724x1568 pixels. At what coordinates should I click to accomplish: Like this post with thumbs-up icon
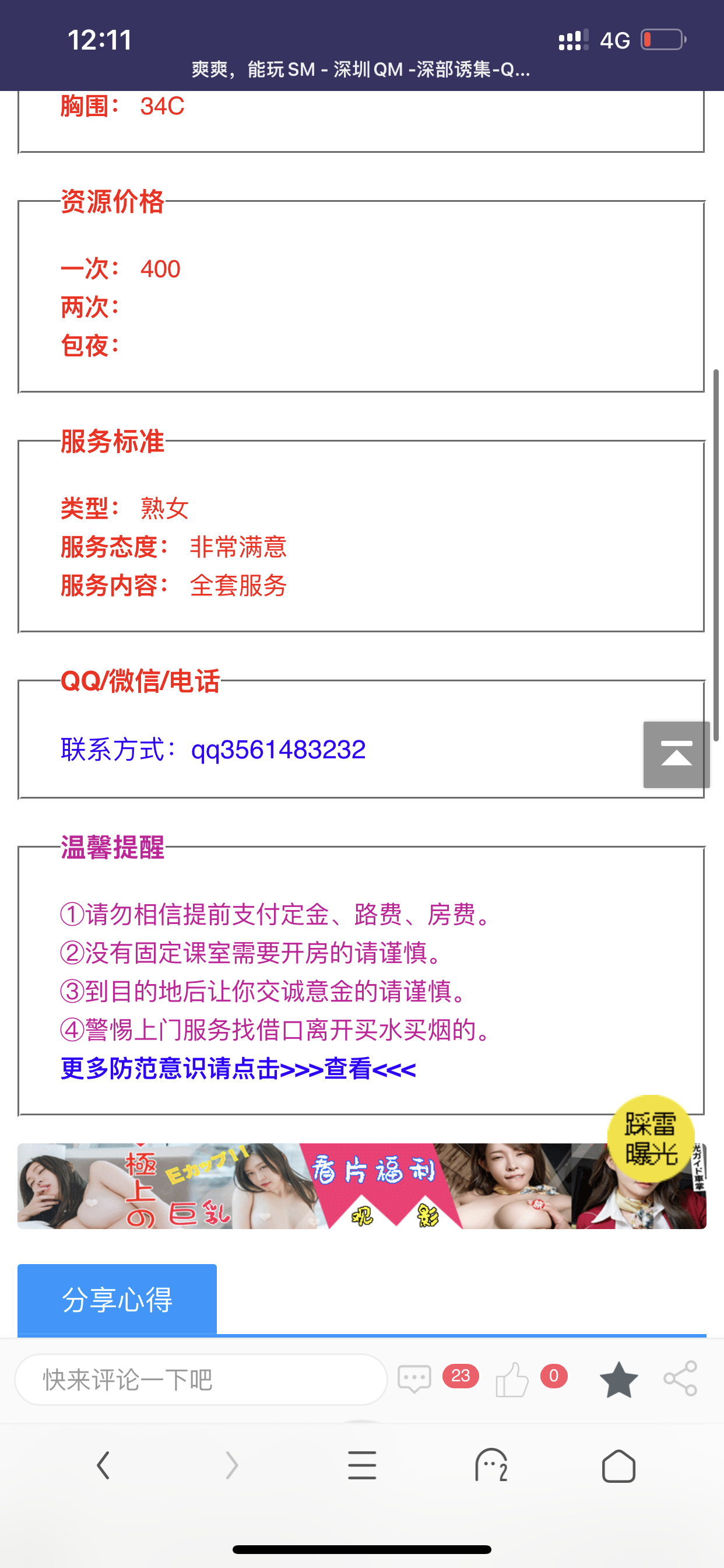[x=512, y=1378]
